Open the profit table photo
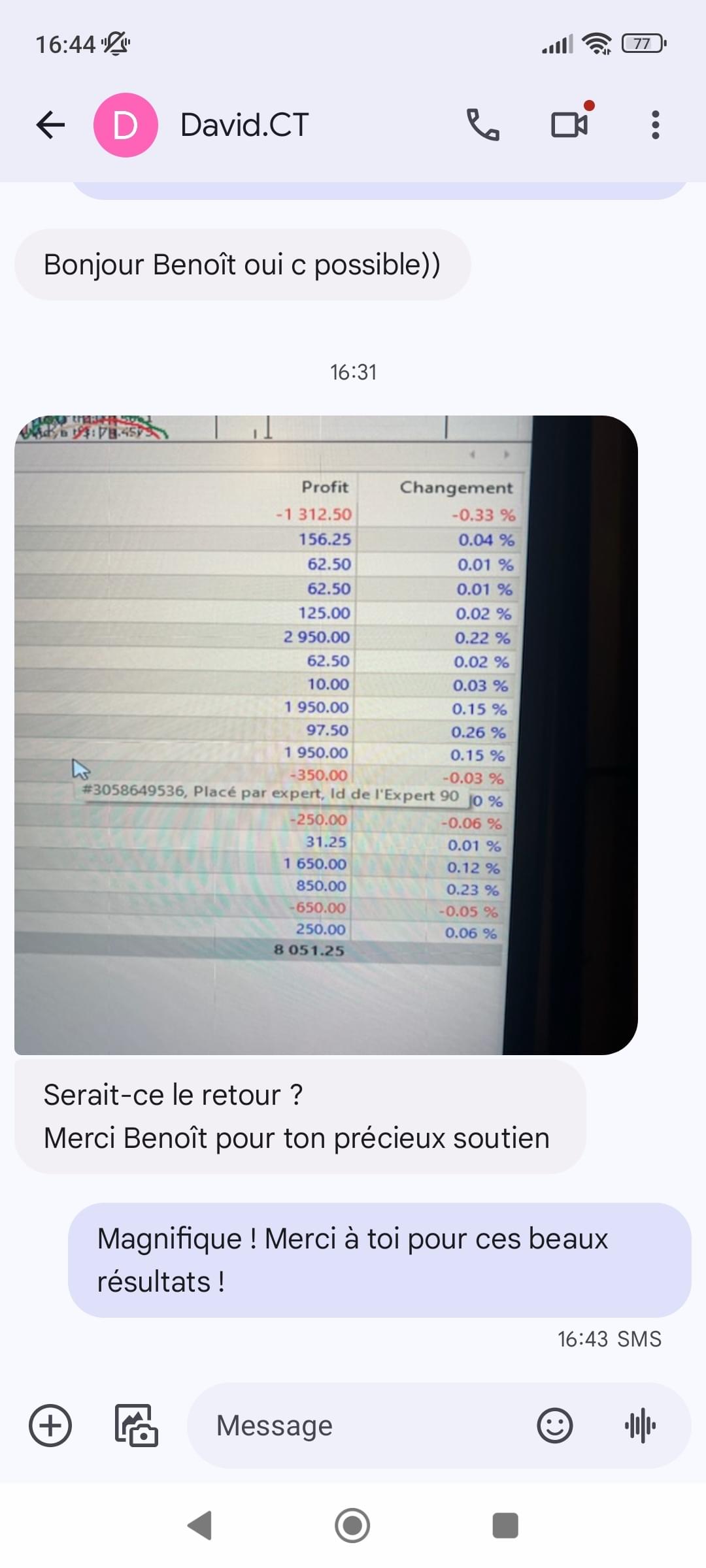This screenshot has height=1568, width=706. [x=326, y=735]
